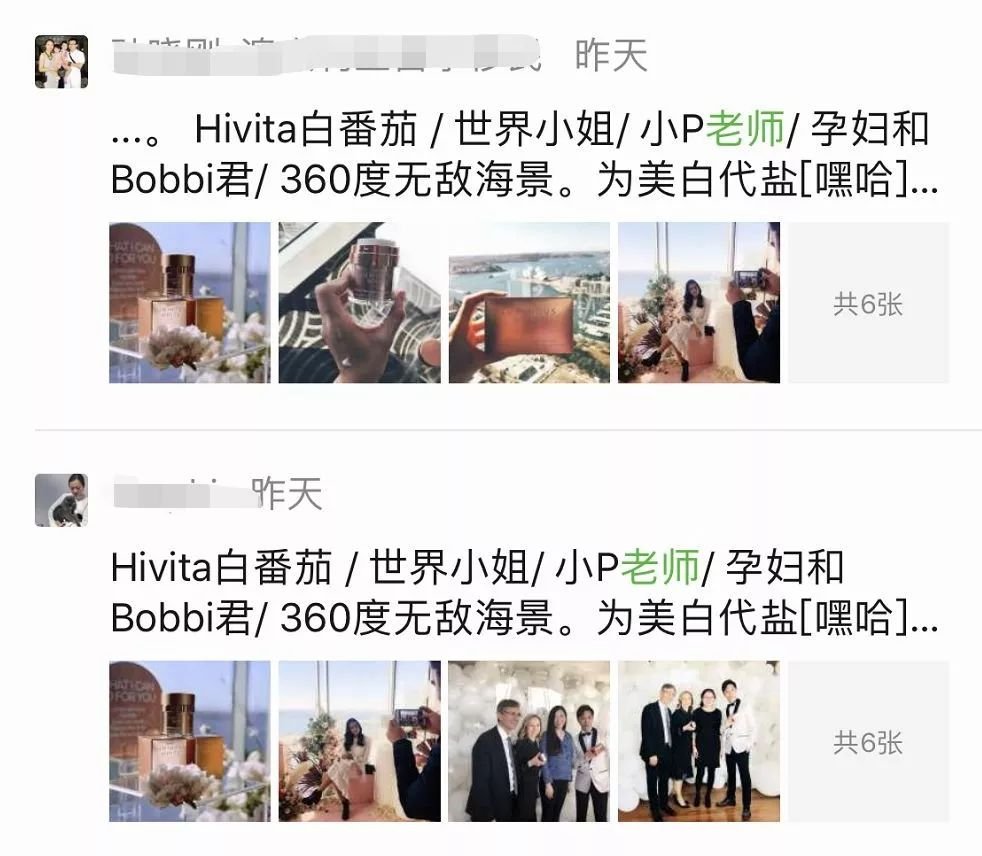Open 共6张 tile of the top post
This screenshot has width=982, height=856.
(868, 303)
